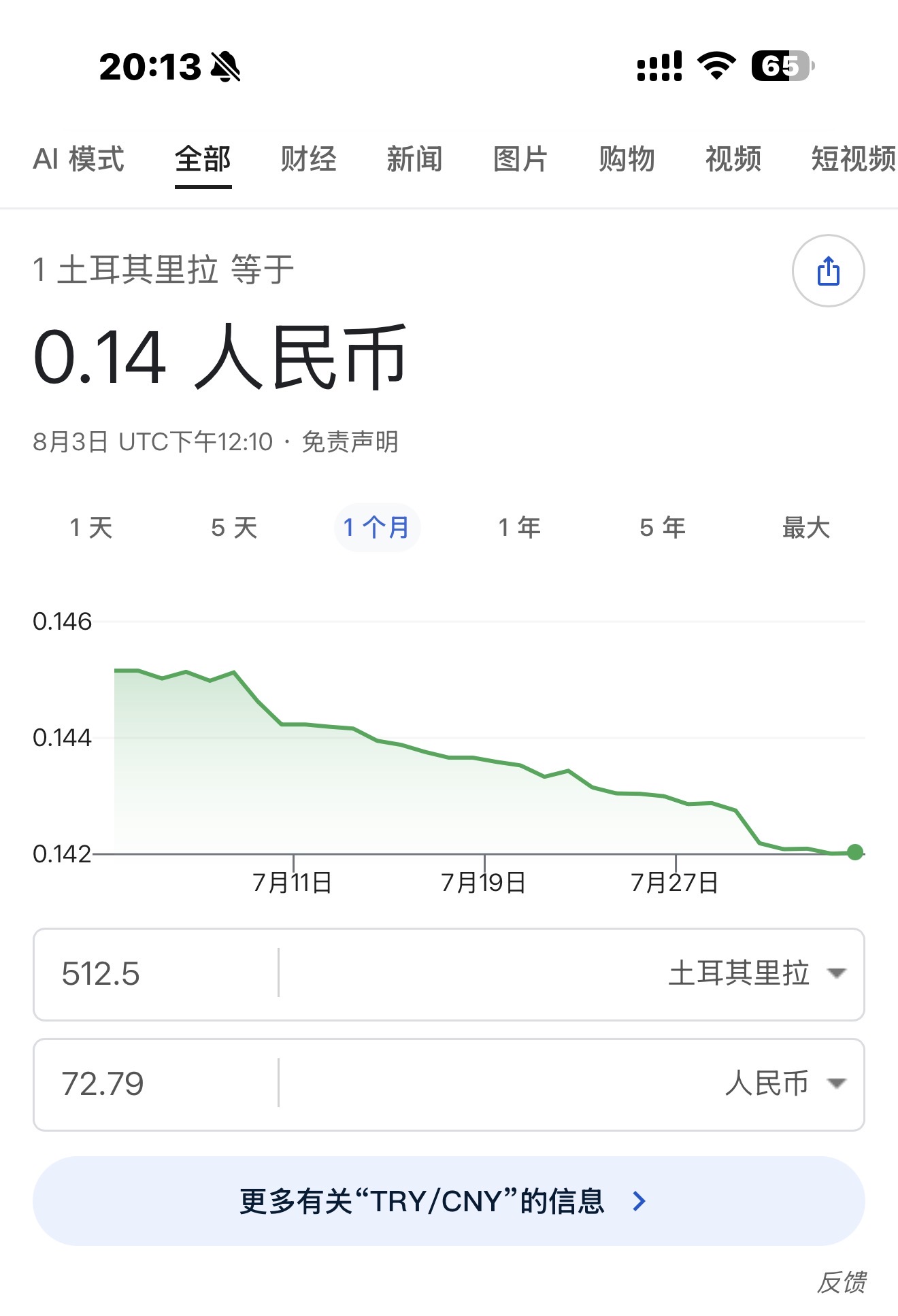This screenshot has height=1316, width=898.
Task: Edit the 512.5 lira amount field
Action: [x=156, y=974]
